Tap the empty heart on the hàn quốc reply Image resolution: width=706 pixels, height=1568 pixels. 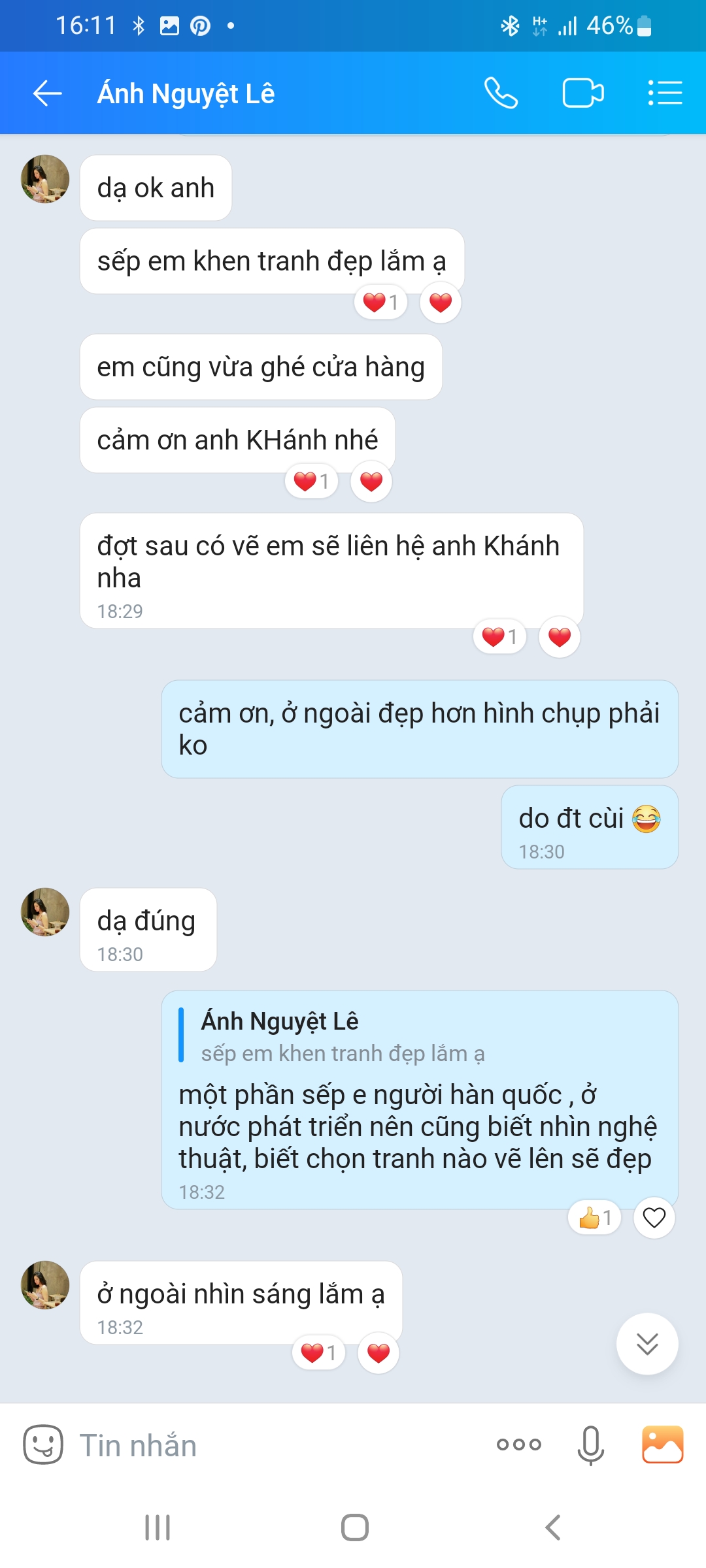[654, 1218]
